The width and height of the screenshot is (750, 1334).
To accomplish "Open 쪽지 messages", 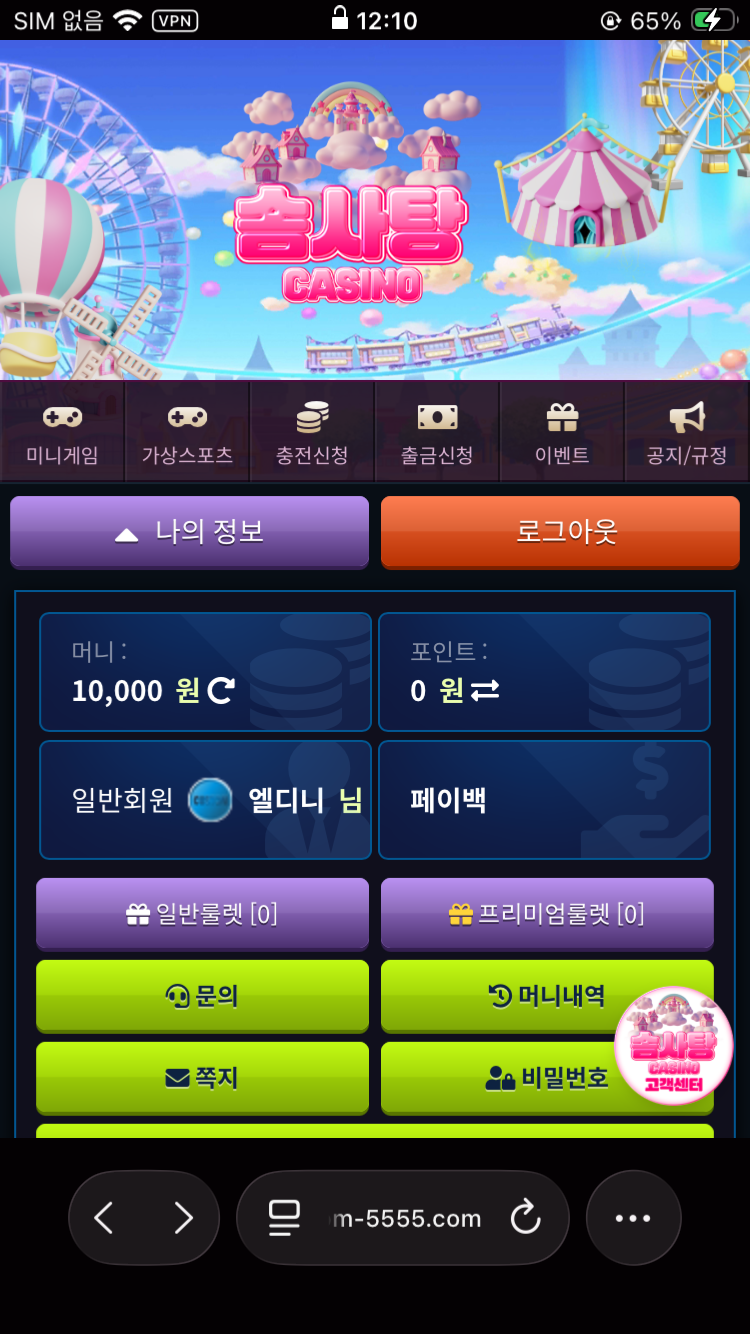I will (x=202, y=1077).
